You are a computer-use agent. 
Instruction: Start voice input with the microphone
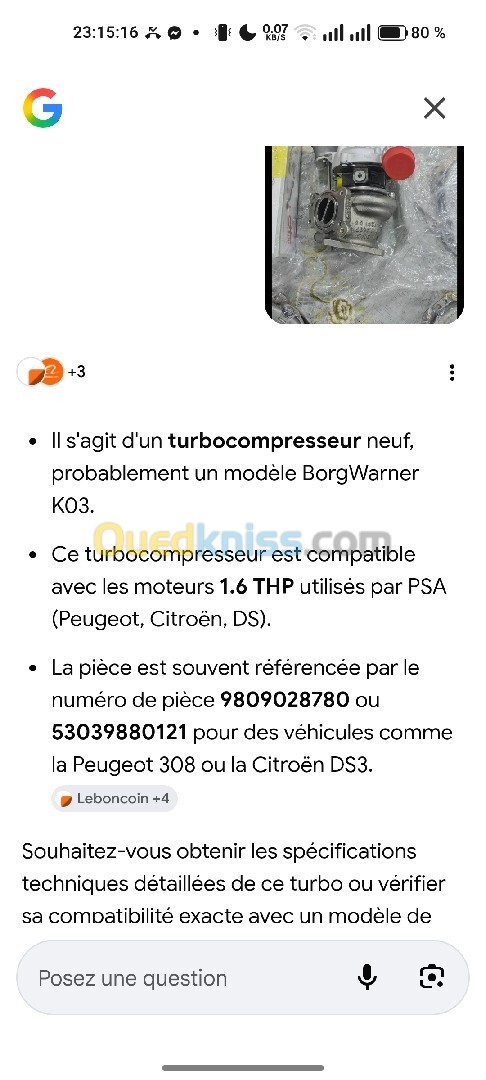[368, 977]
